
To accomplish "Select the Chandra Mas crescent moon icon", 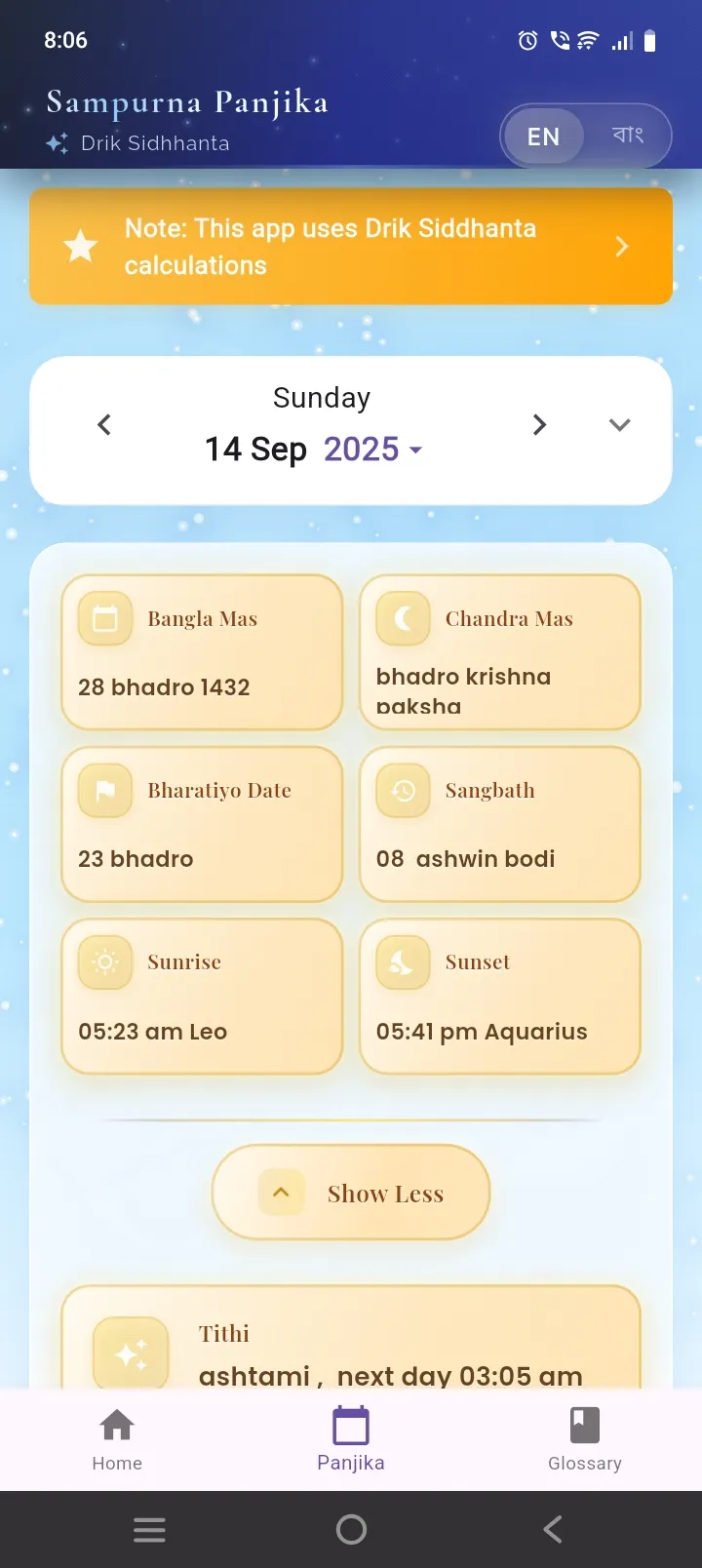I will coord(403,617).
